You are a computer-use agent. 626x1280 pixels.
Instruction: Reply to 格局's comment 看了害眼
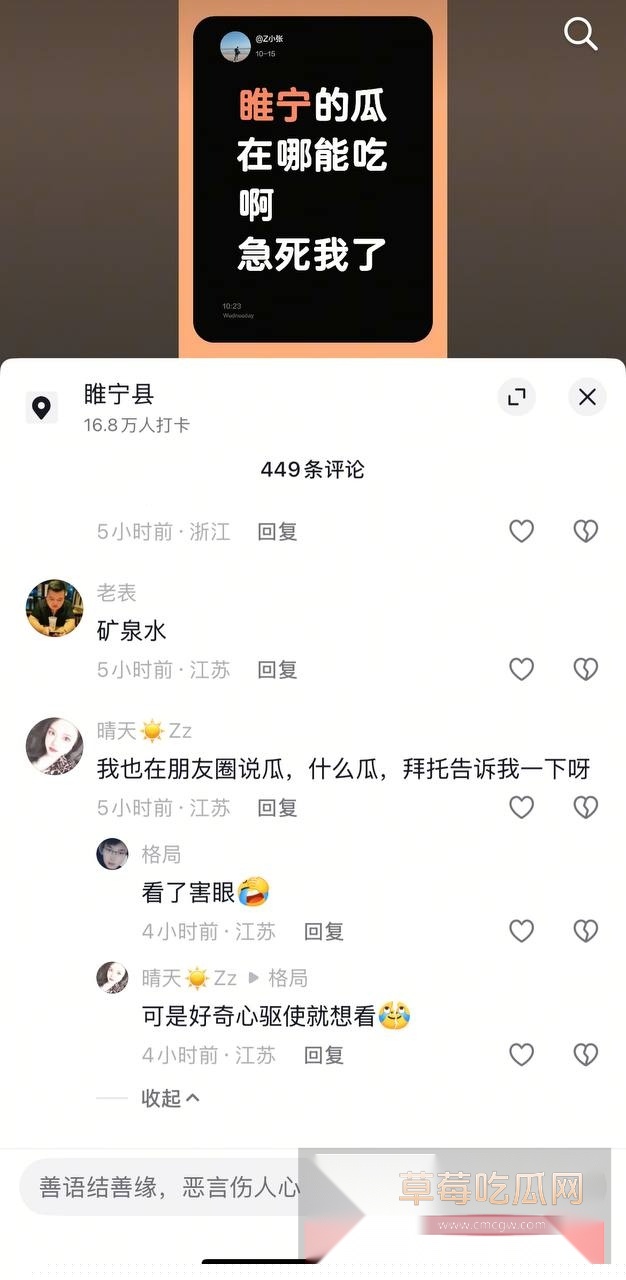pyautogui.click(x=323, y=932)
